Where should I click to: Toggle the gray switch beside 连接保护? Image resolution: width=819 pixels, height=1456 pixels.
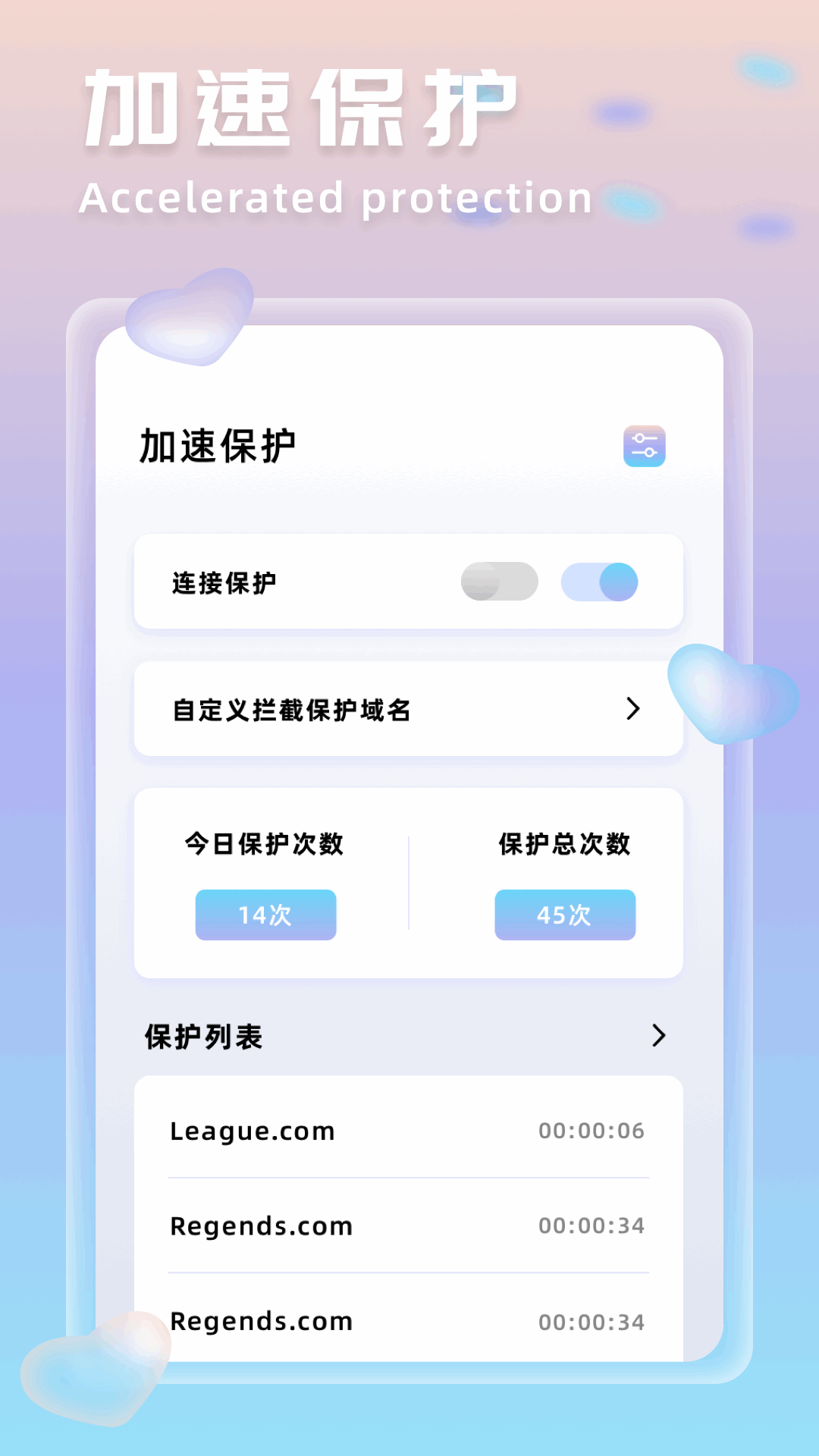[500, 581]
